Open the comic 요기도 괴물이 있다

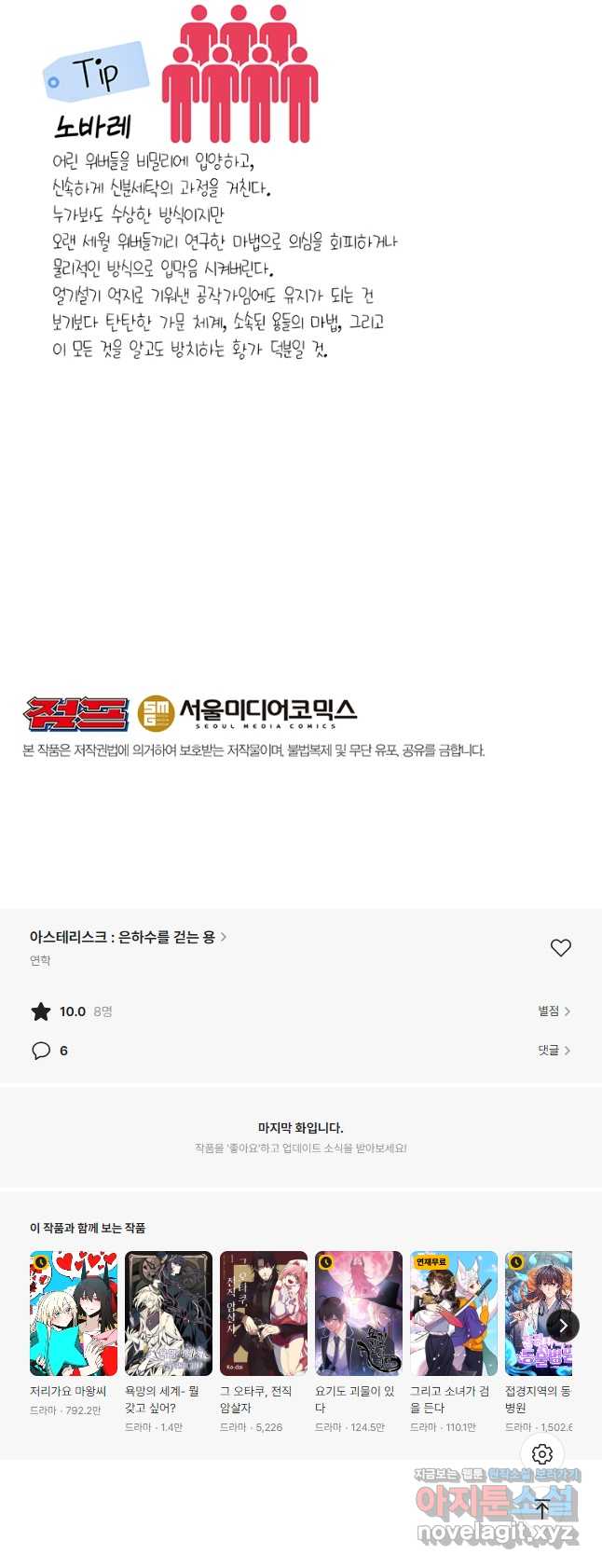click(x=359, y=1314)
